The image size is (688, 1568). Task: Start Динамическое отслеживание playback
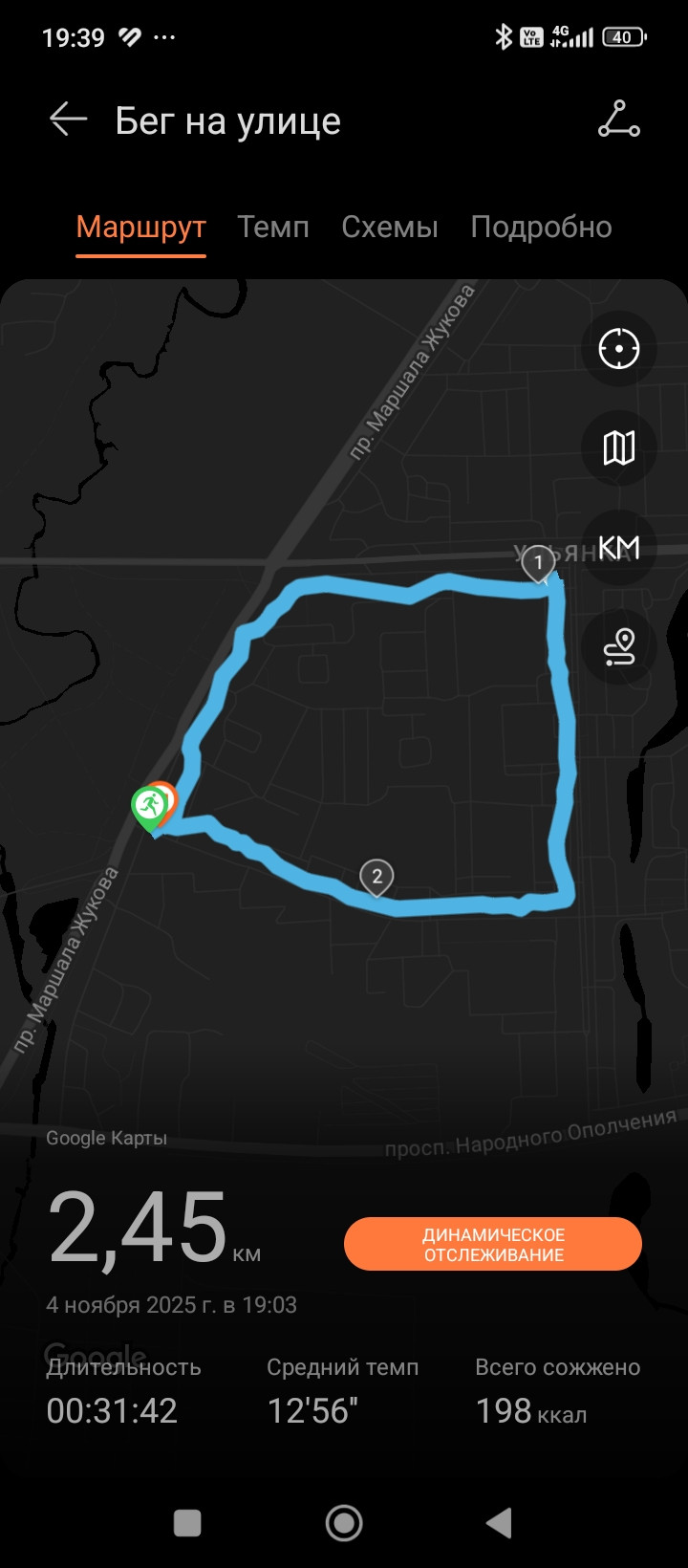coord(493,1244)
